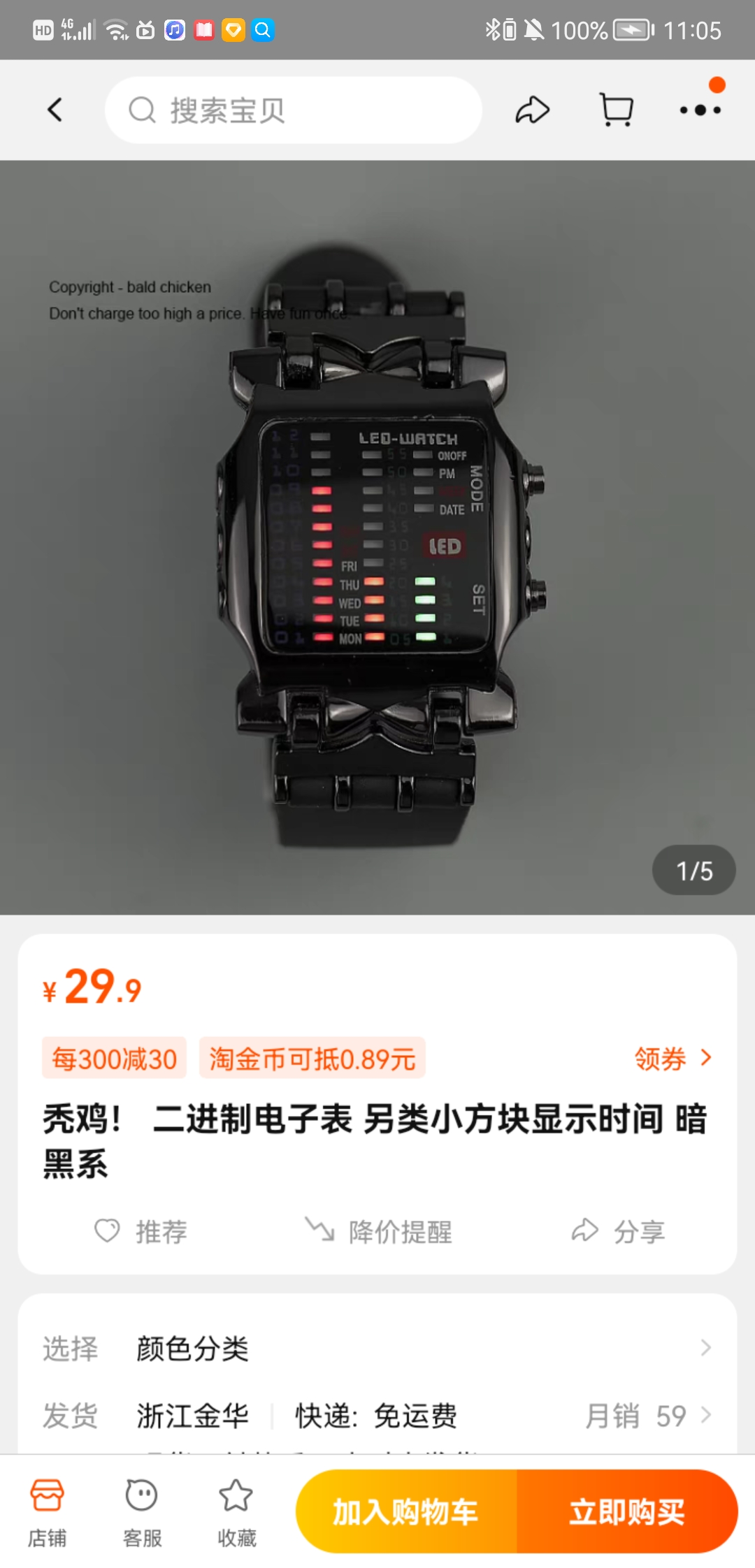Open the 发货 shipping details row

[377, 1416]
